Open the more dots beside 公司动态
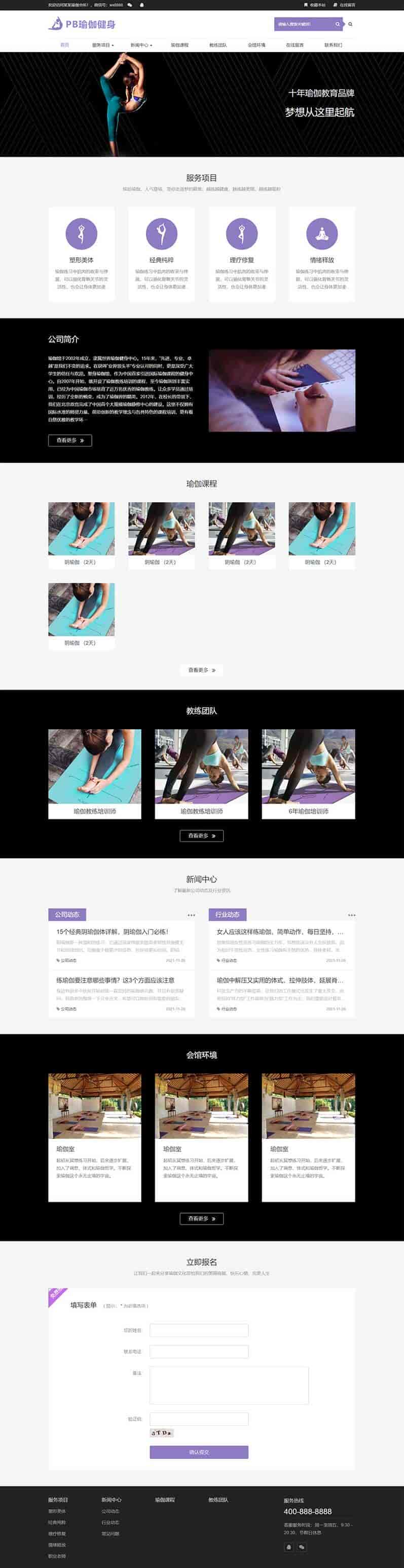The height and width of the screenshot is (1568, 404). tap(191, 915)
